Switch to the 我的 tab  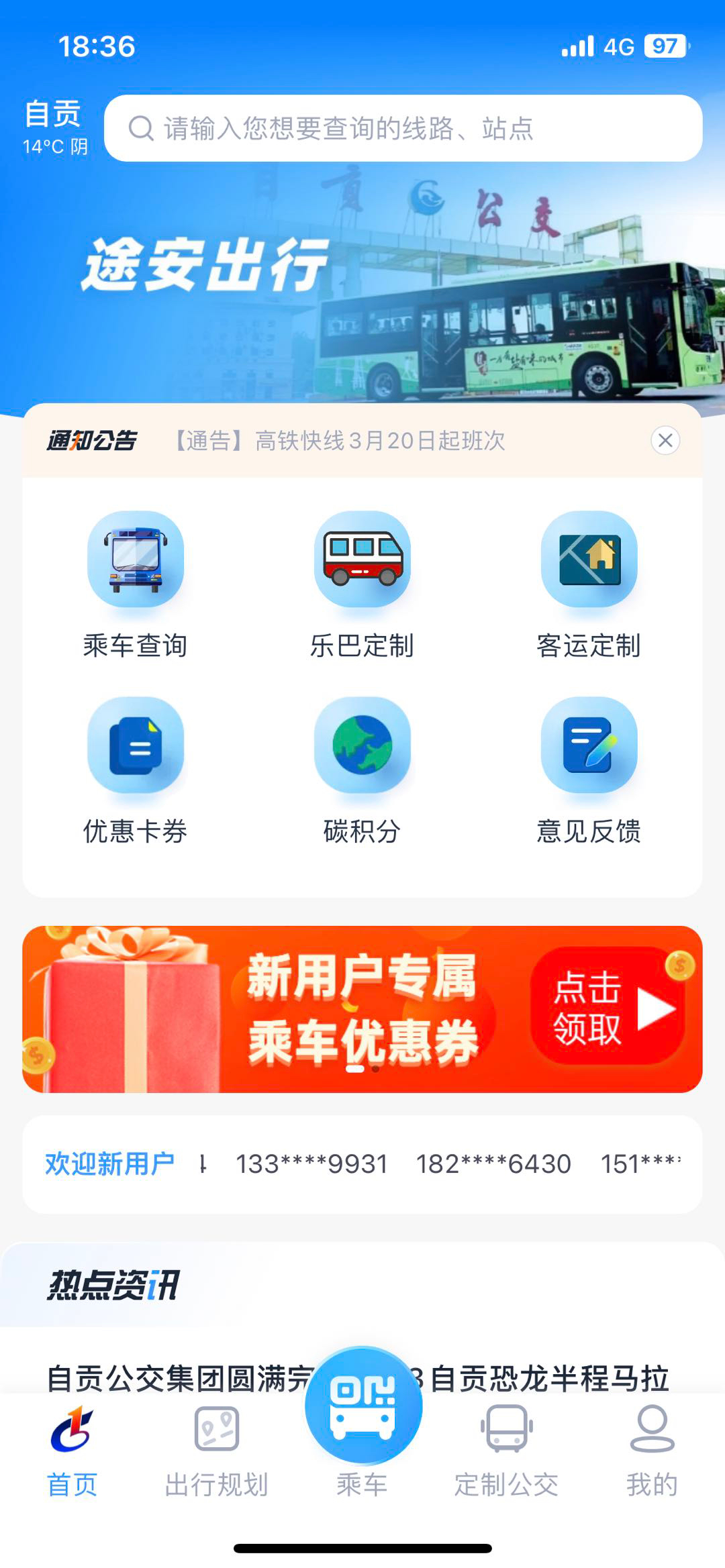[x=651, y=1450]
